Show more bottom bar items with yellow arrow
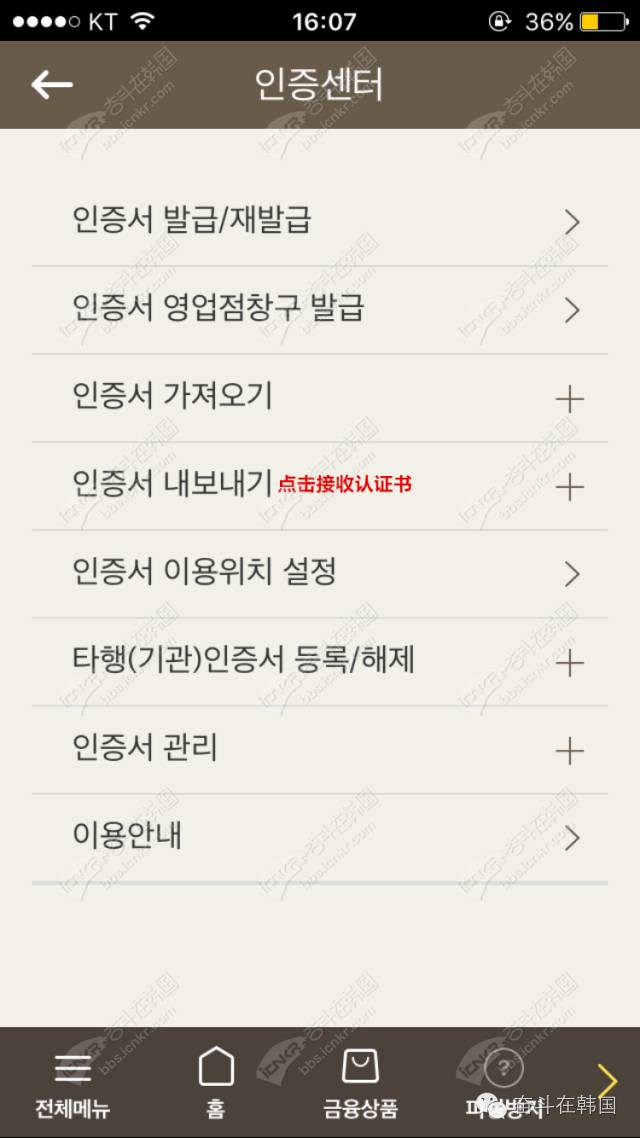The height and width of the screenshot is (1138, 640). 607,1080
